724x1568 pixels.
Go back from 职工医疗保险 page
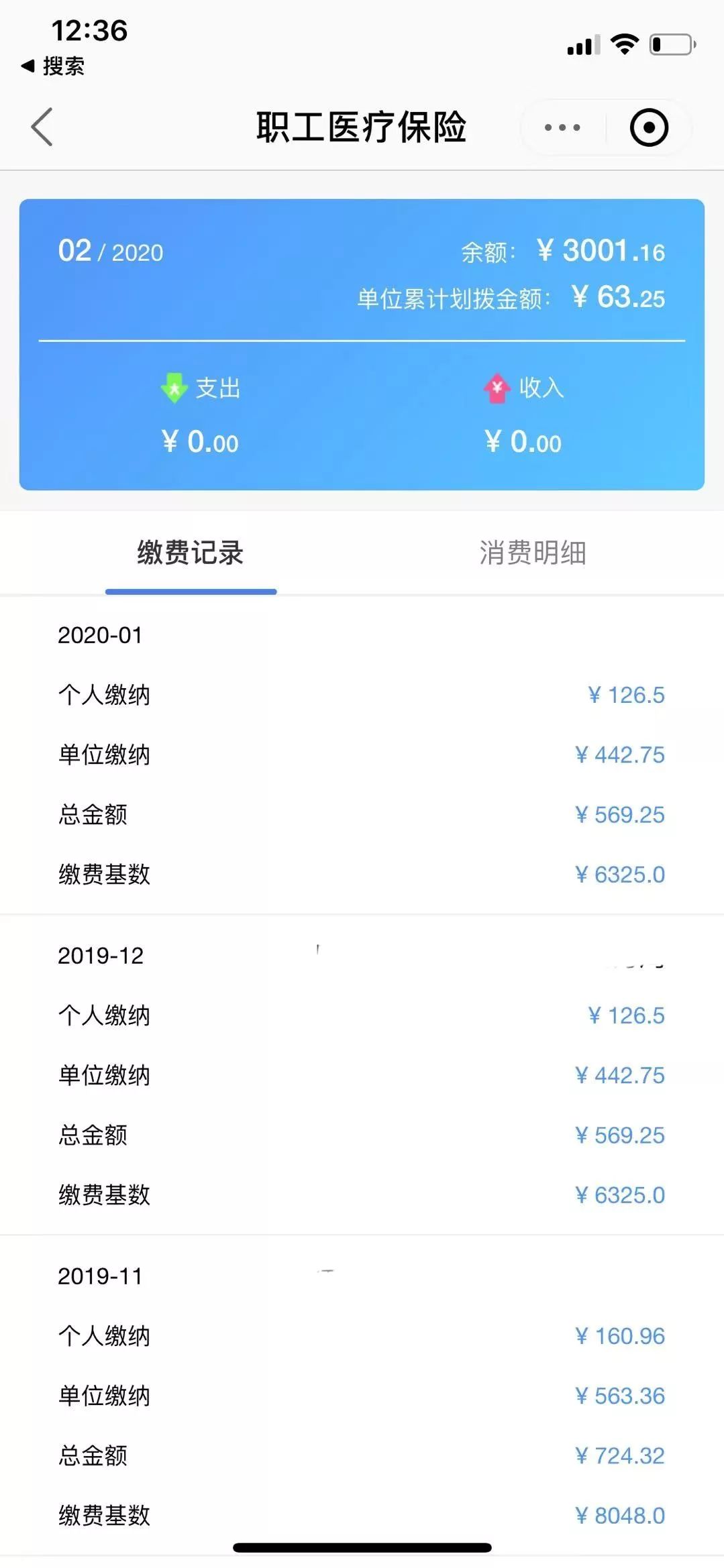click(42, 127)
